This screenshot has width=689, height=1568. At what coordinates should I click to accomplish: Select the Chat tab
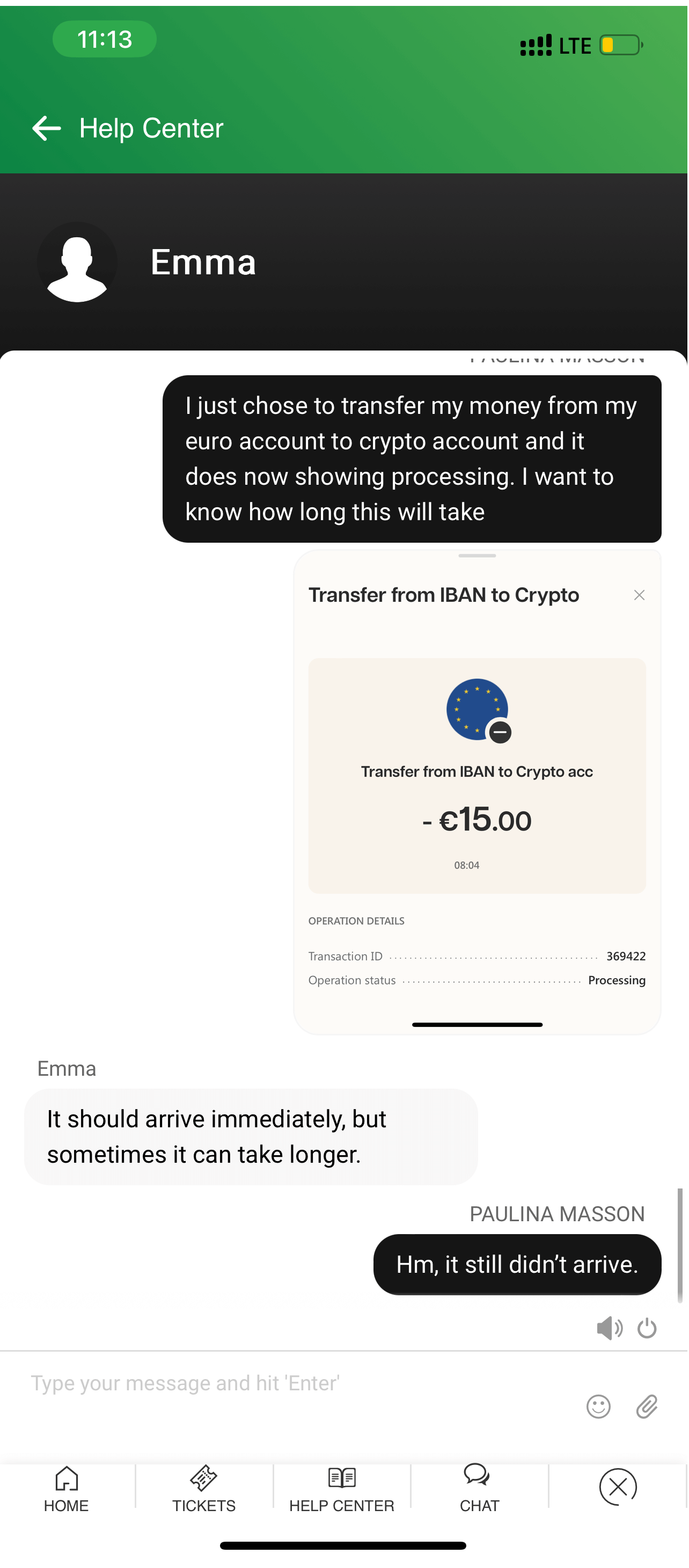click(479, 1489)
